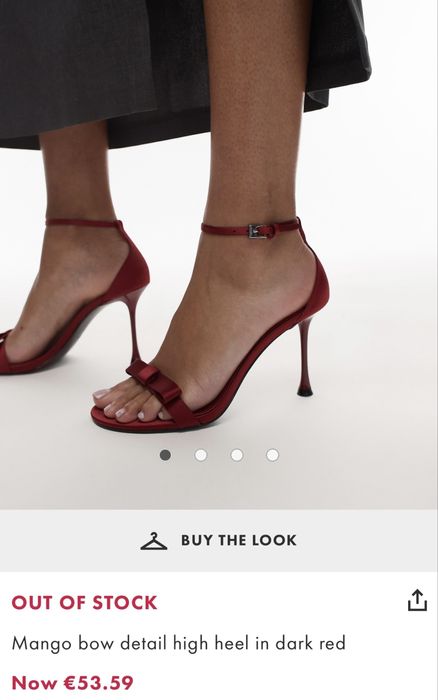Viewport: 438px width, 700px height.
Task: Tap the BUY THE LOOK button
Action: (x=218, y=540)
